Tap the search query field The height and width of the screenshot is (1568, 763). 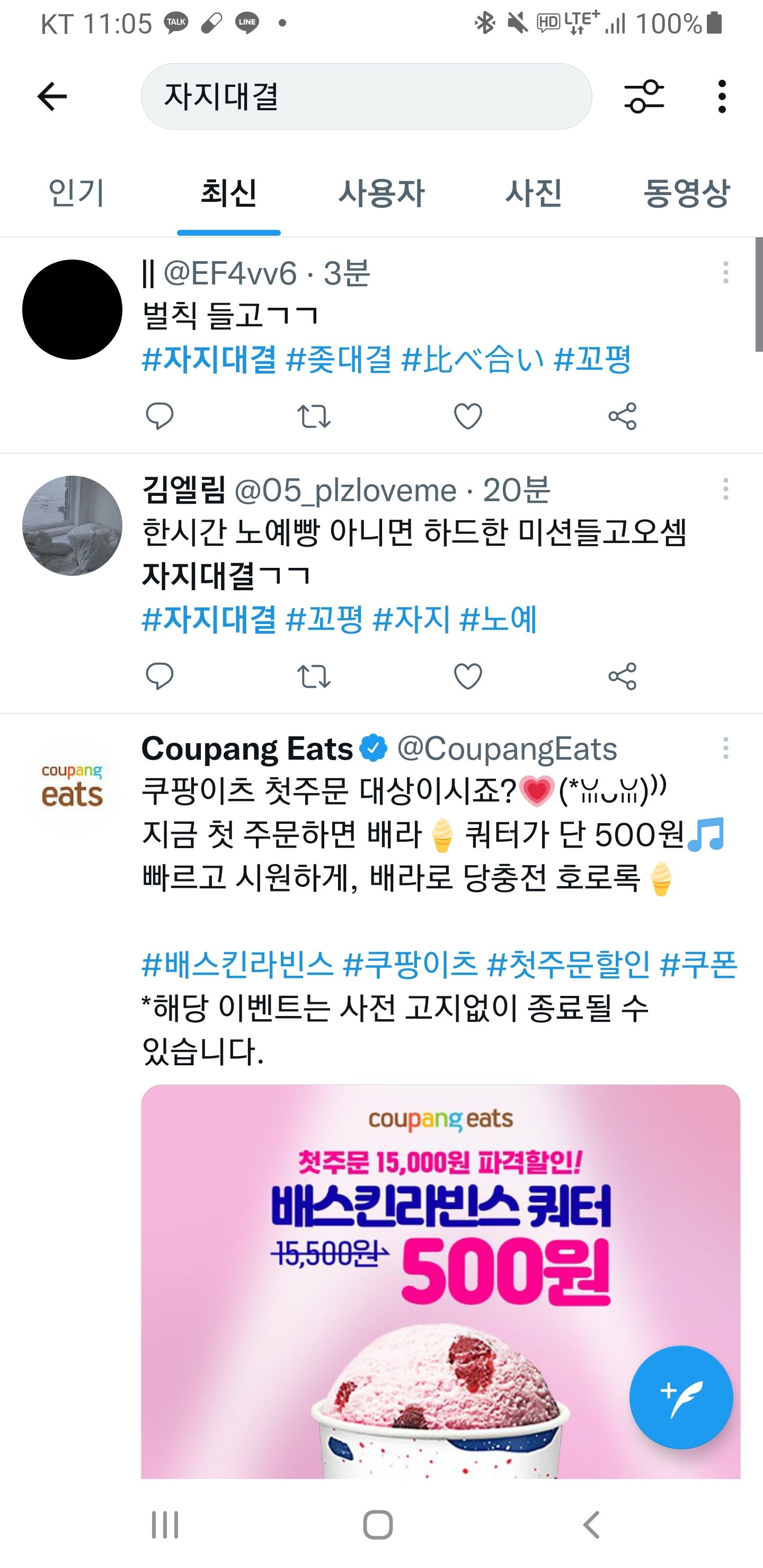[x=366, y=96]
